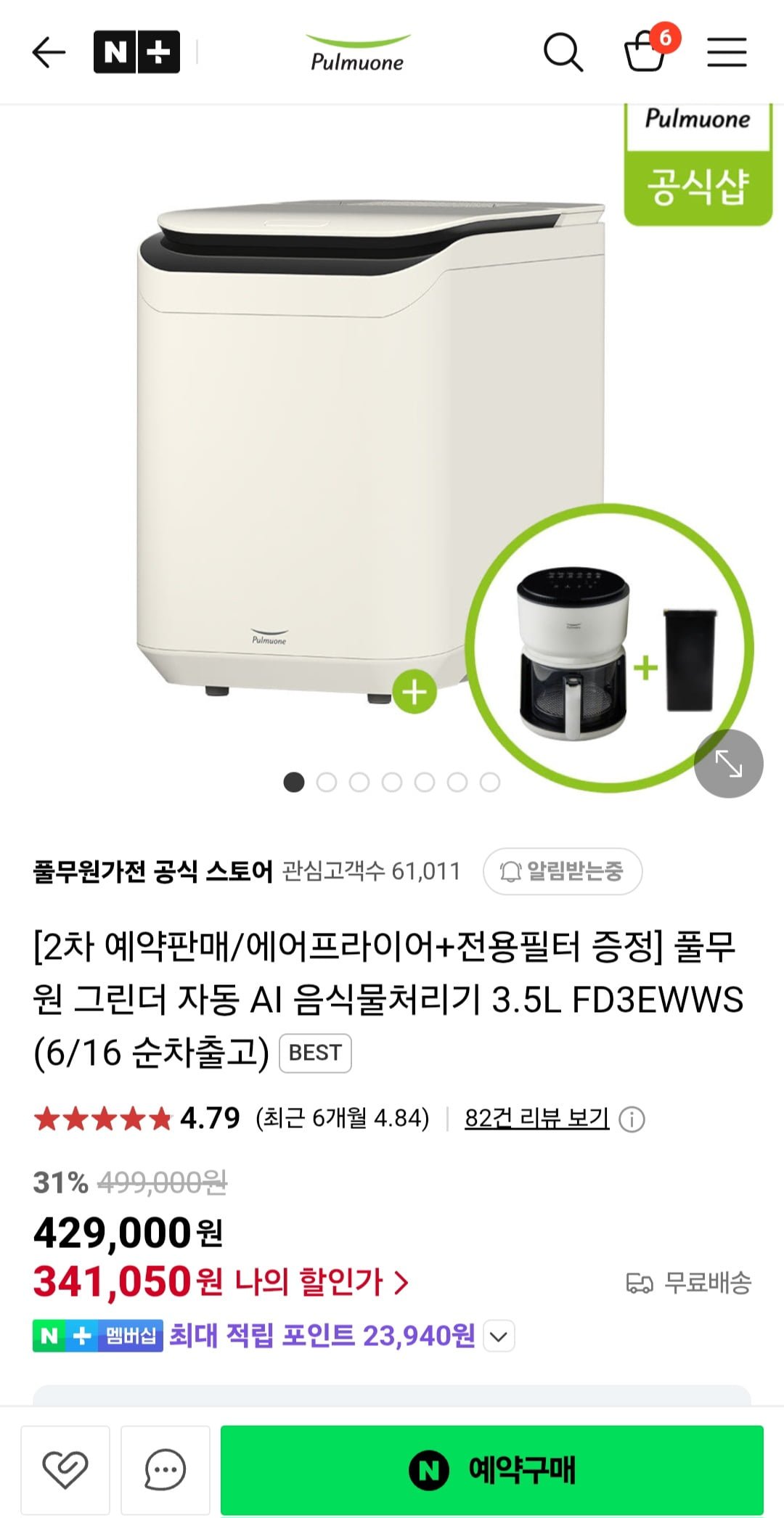Open the shopping cart with 6 items
This screenshot has height=1518, width=784.
pos(646,51)
